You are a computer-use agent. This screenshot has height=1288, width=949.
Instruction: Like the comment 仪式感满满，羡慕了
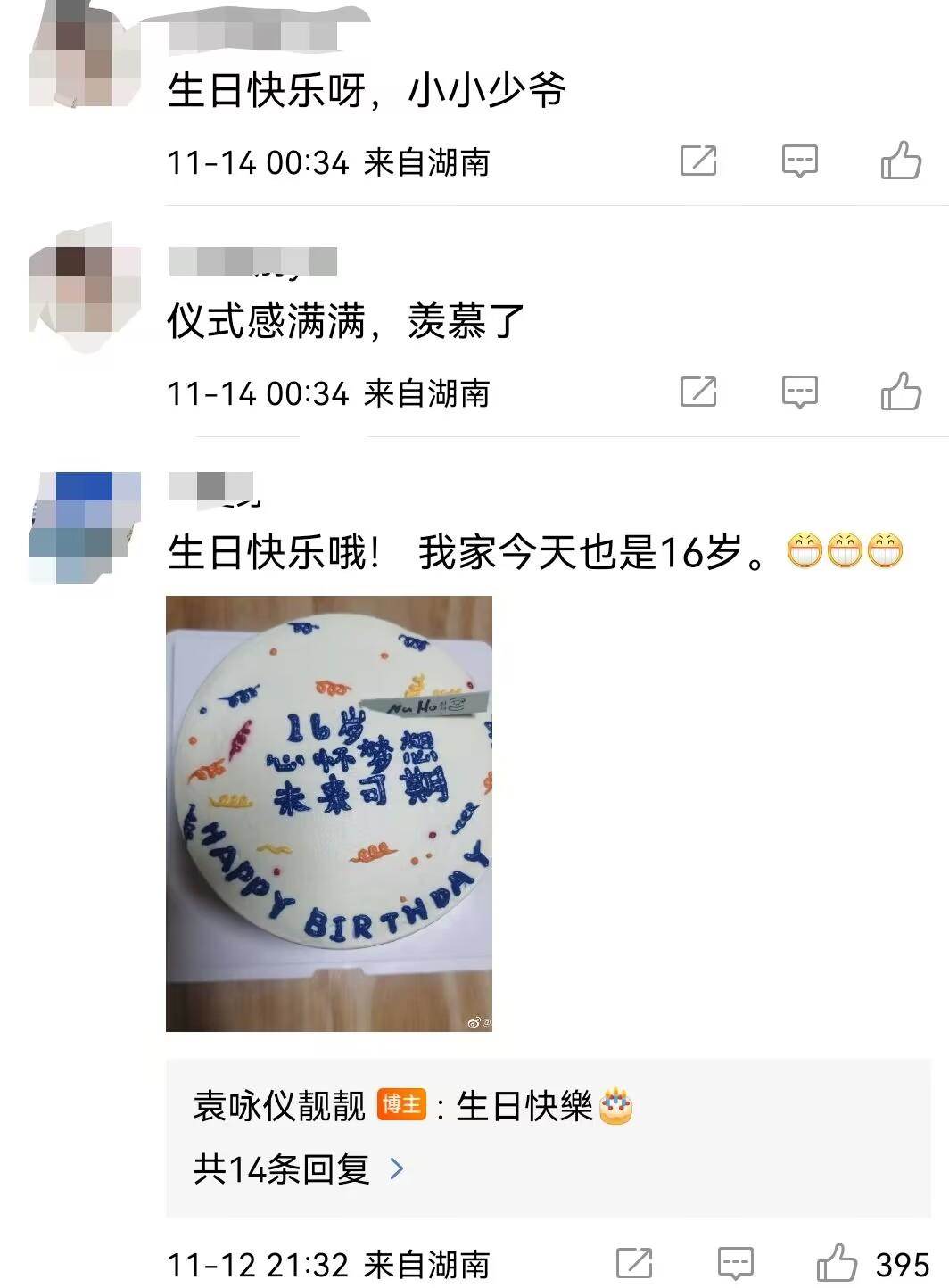pos(901,392)
